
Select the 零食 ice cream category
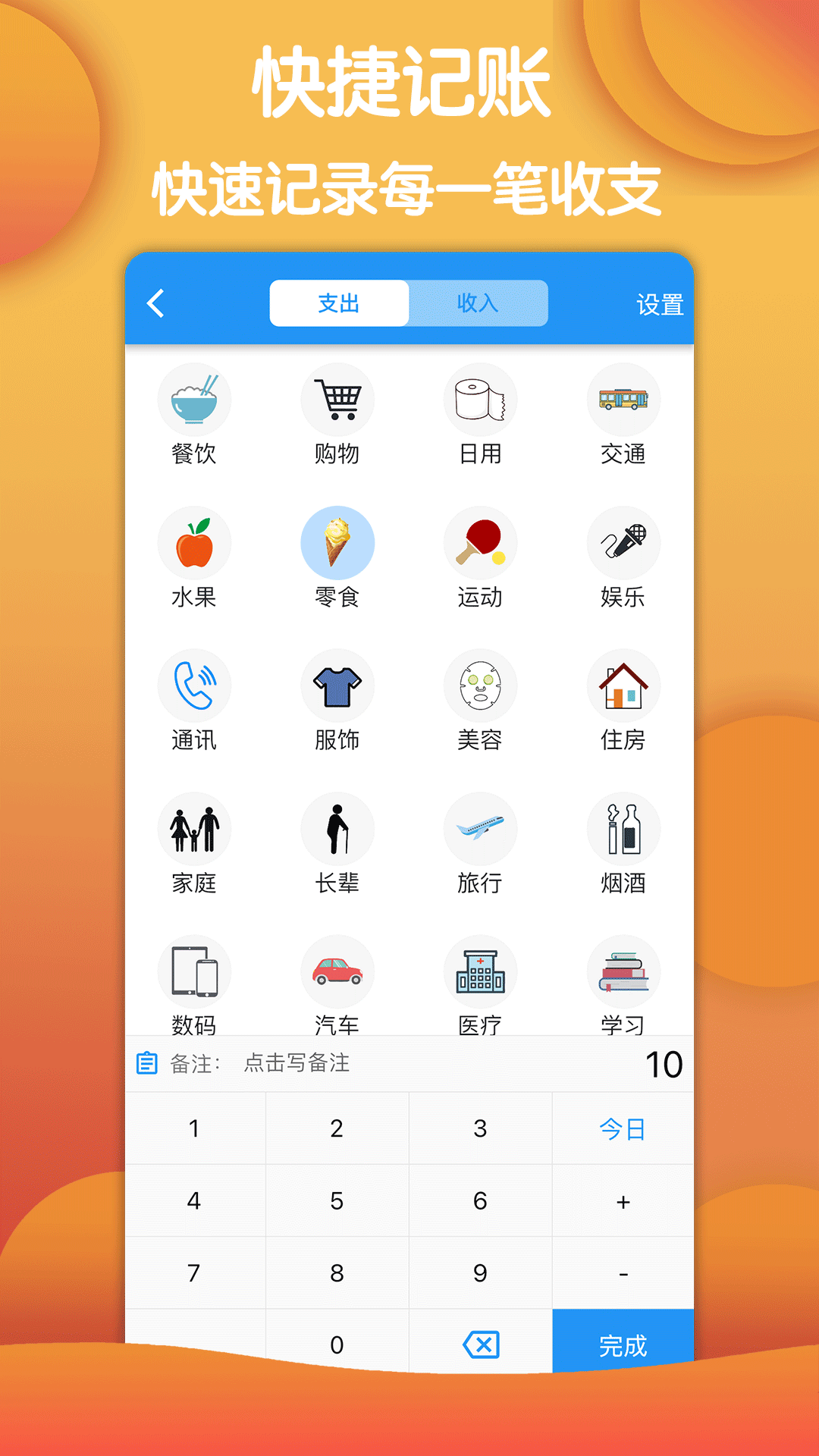(x=337, y=542)
